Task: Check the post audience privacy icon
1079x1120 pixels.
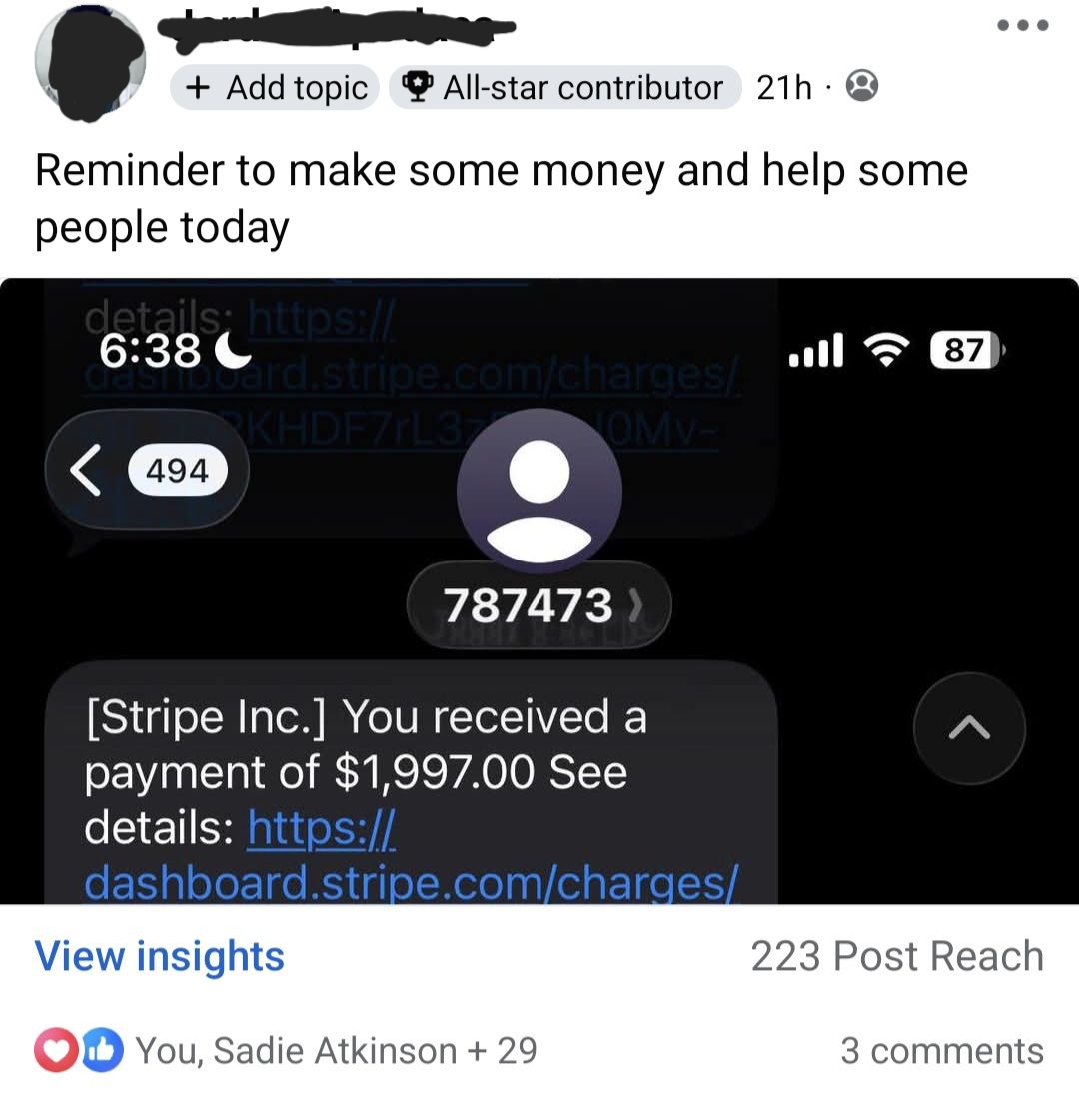Action: click(x=862, y=88)
